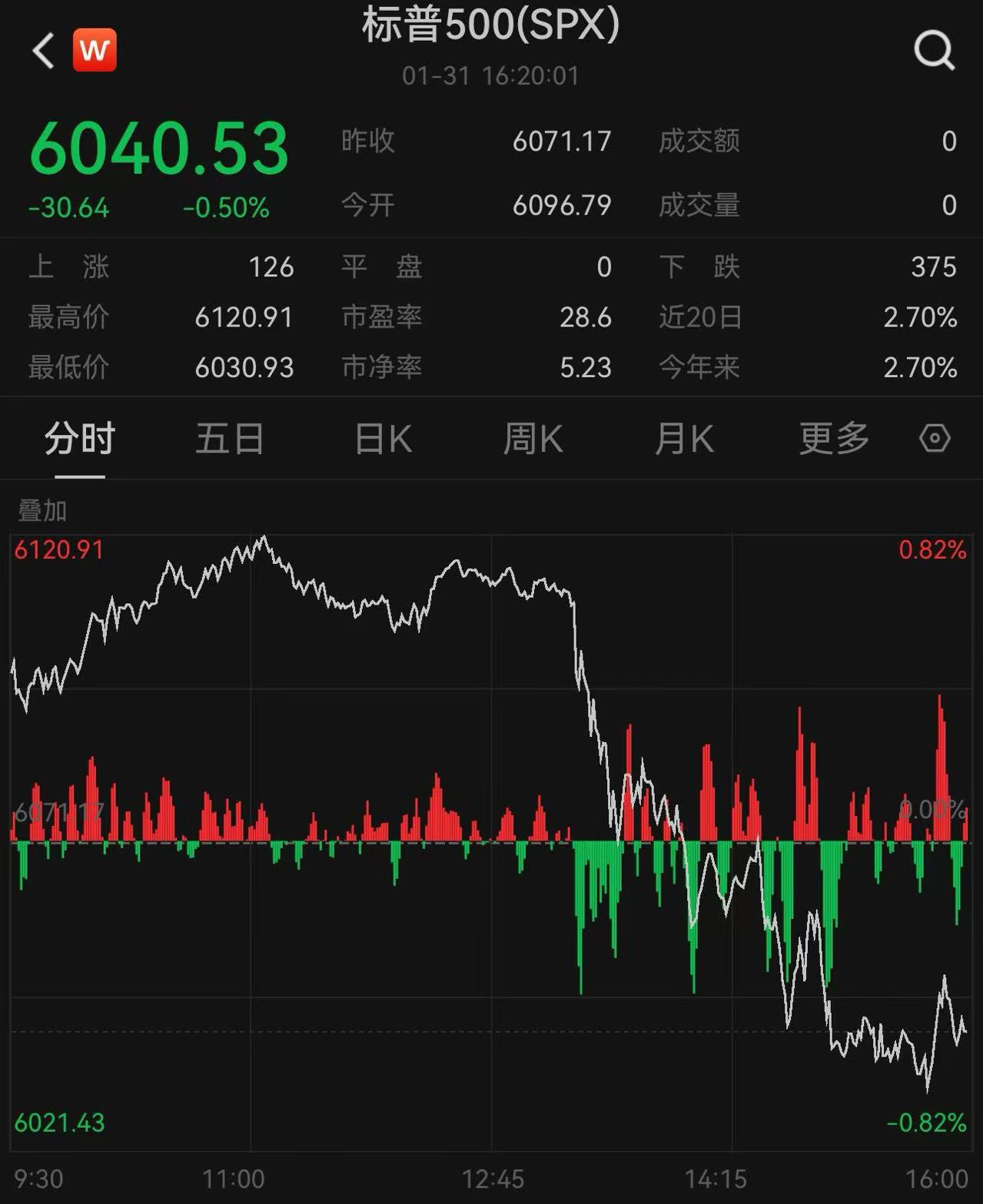The image size is (983, 1204).
Task: Open chart settings hexagon icon
Action: (x=935, y=439)
